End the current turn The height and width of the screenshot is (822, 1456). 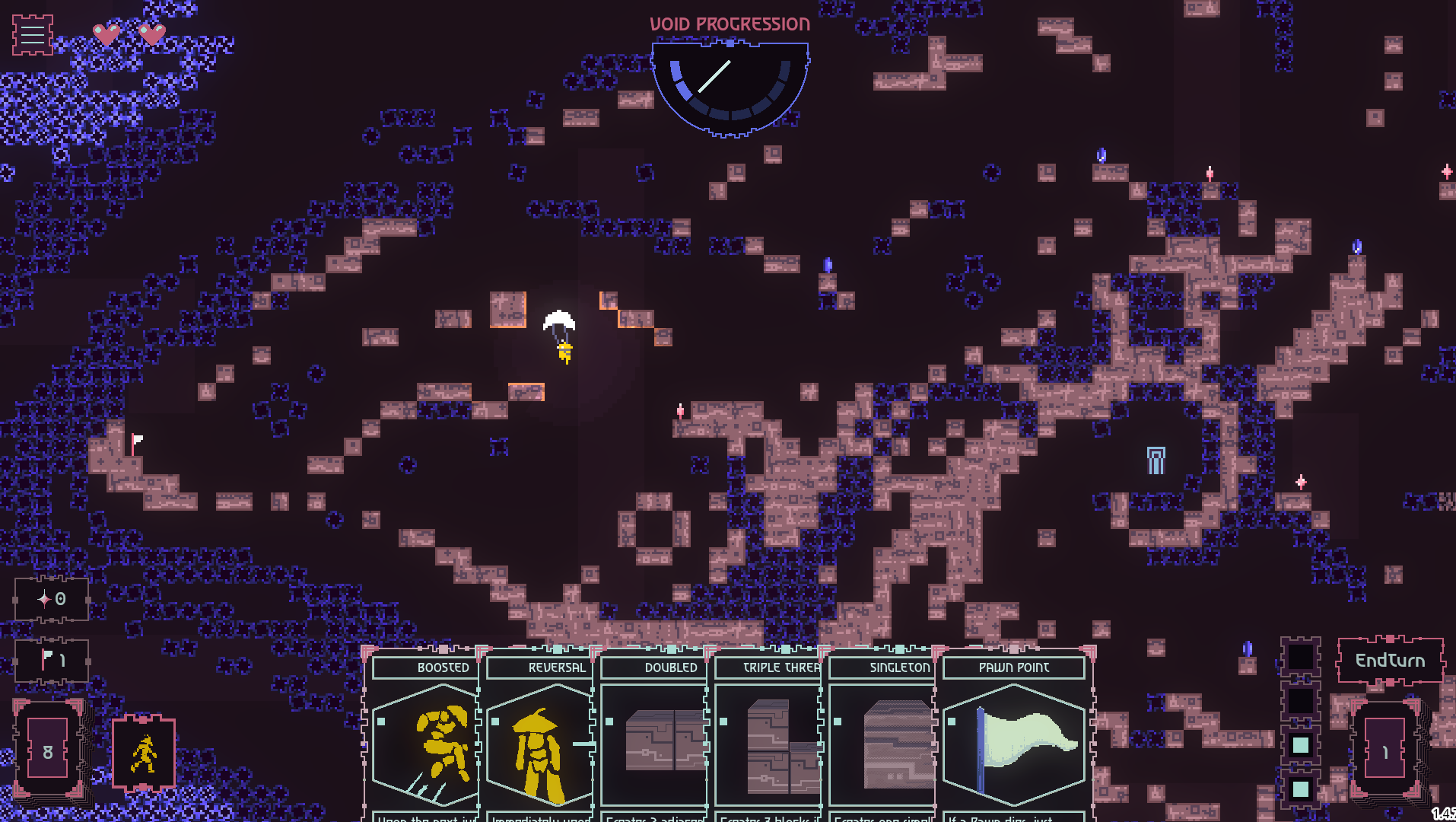point(1390,661)
